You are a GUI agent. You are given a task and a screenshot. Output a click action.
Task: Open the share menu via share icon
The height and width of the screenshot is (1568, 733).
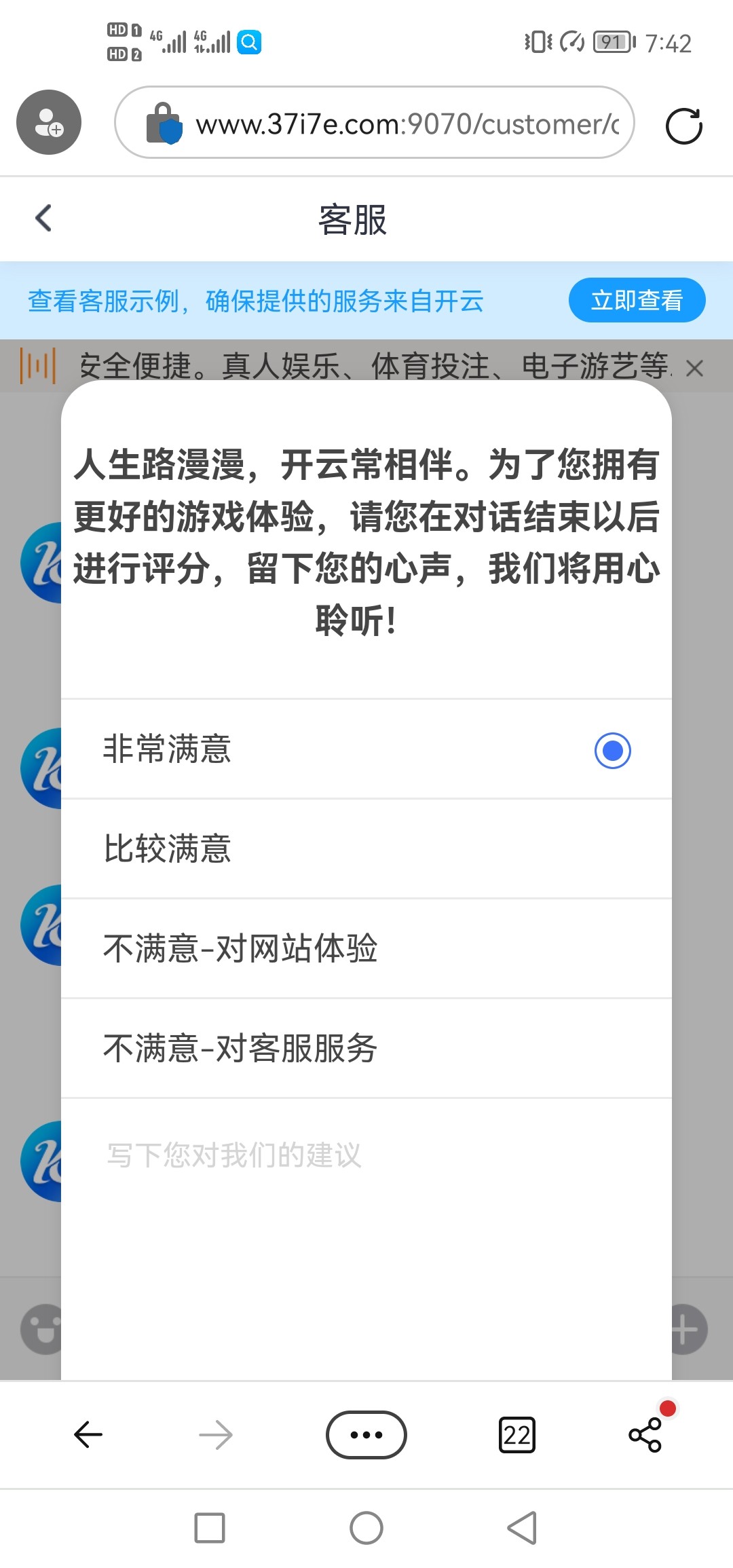tap(643, 1435)
